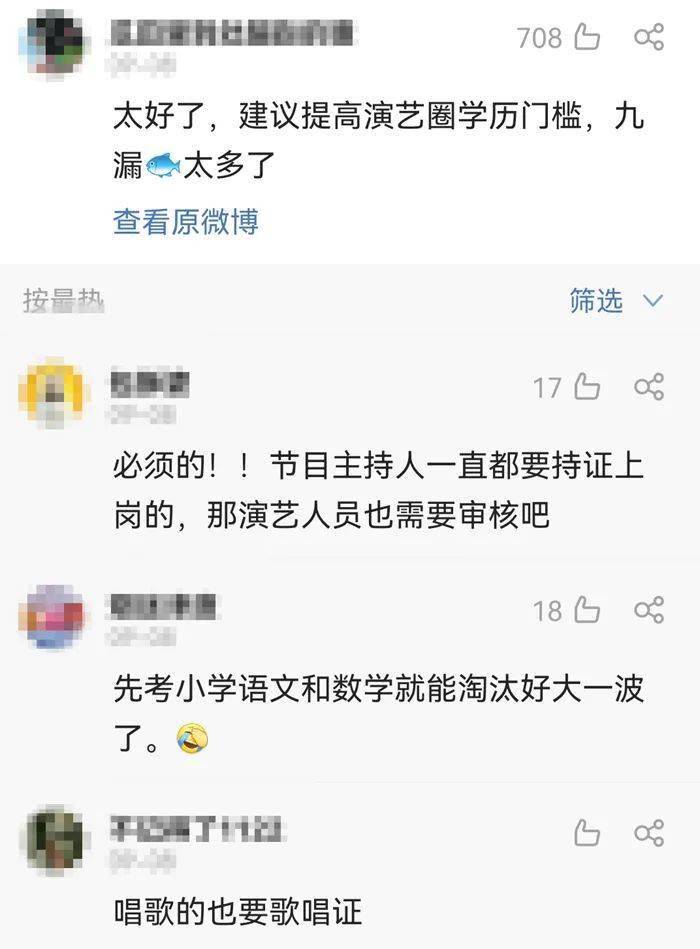This screenshot has height=949, width=700.
Task: Like the reply 唱歌的也要歌唱证
Action: pyautogui.click(x=587, y=832)
